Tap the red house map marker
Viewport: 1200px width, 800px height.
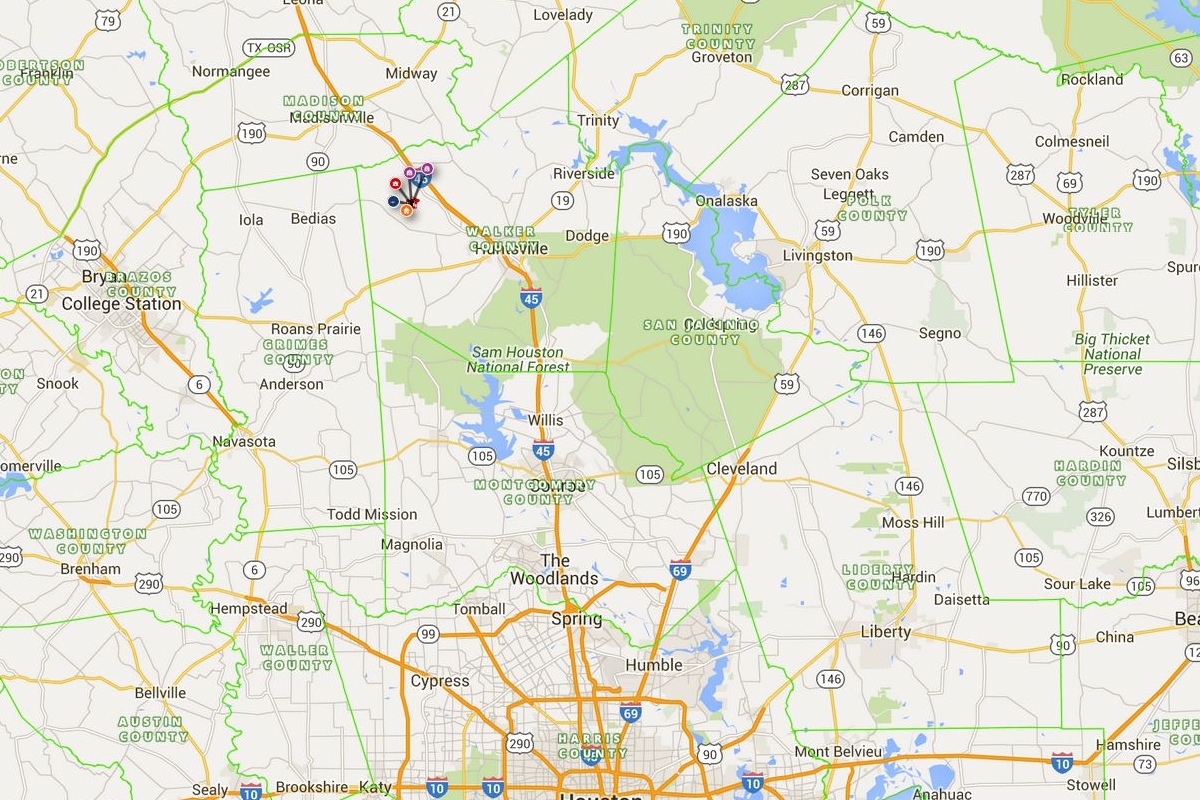[x=395, y=184]
